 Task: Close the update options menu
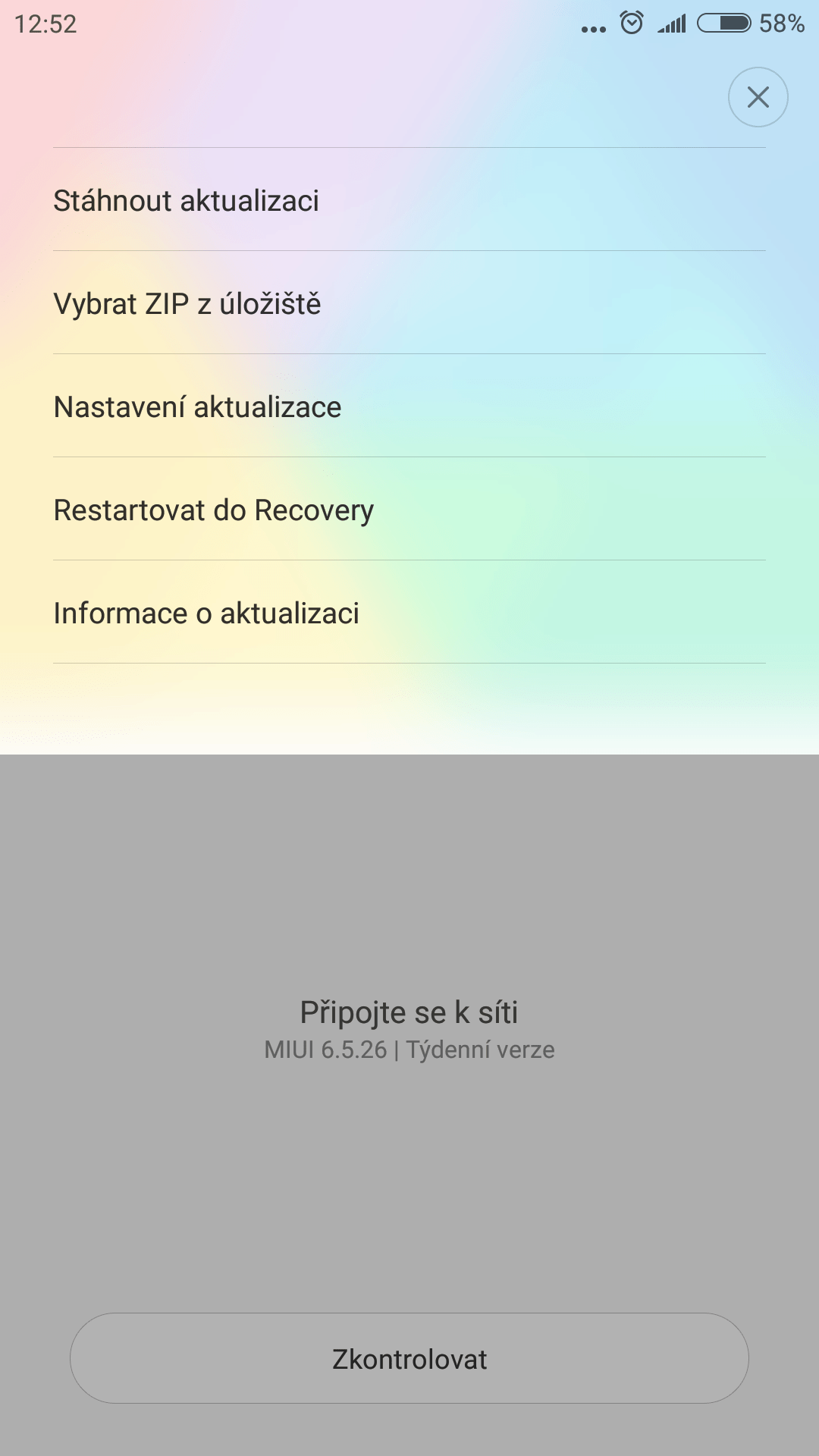click(x=758, y=97)
